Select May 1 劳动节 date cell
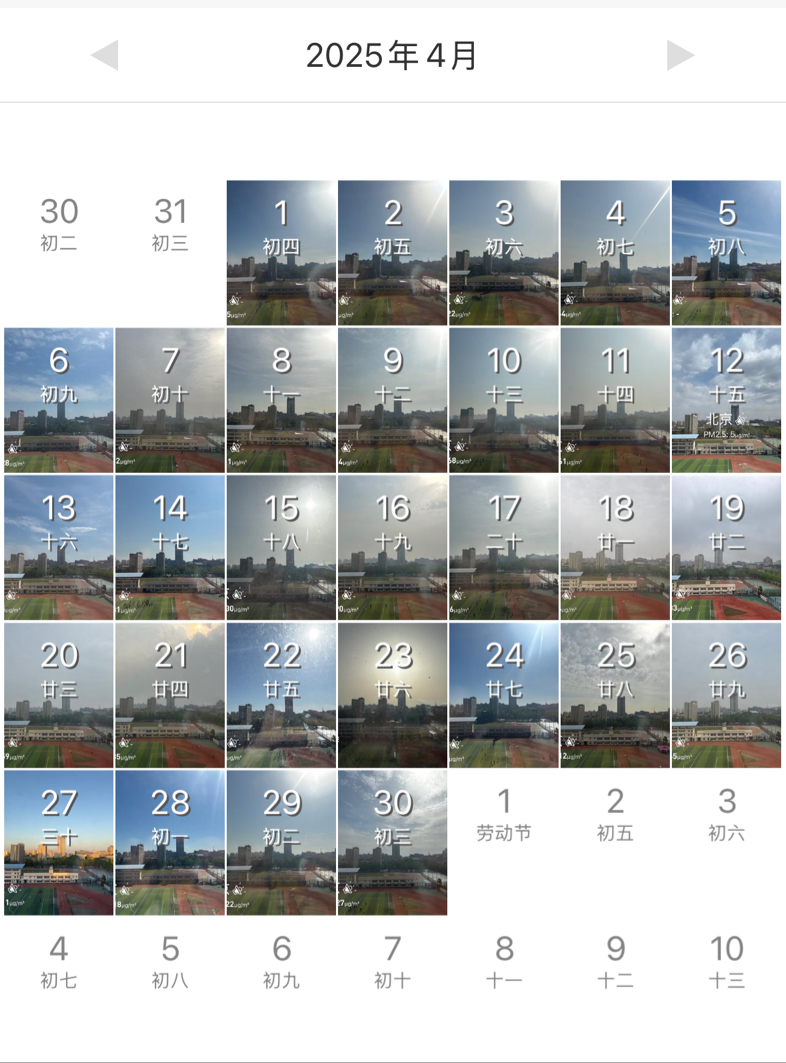 coord(504,815)
